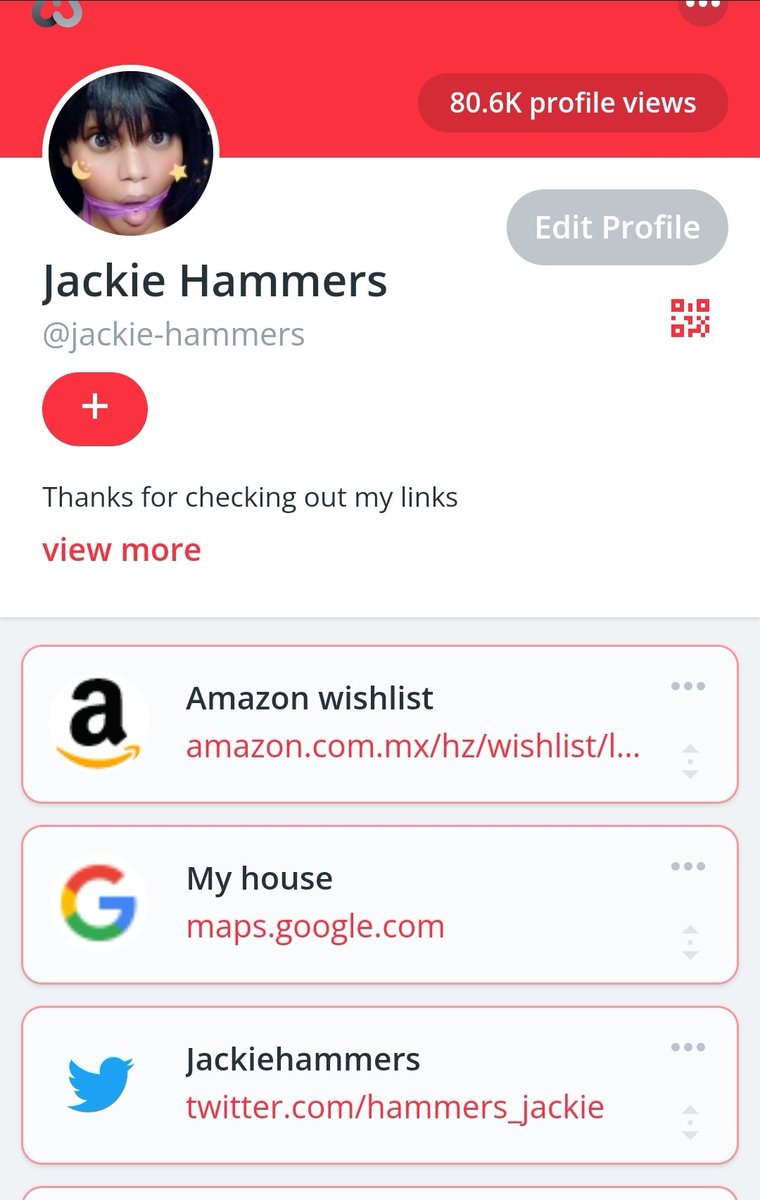Tap the red plus button
Image resolution: width=760 pixels, height=1200 pixels.
(x=95, y=409)
